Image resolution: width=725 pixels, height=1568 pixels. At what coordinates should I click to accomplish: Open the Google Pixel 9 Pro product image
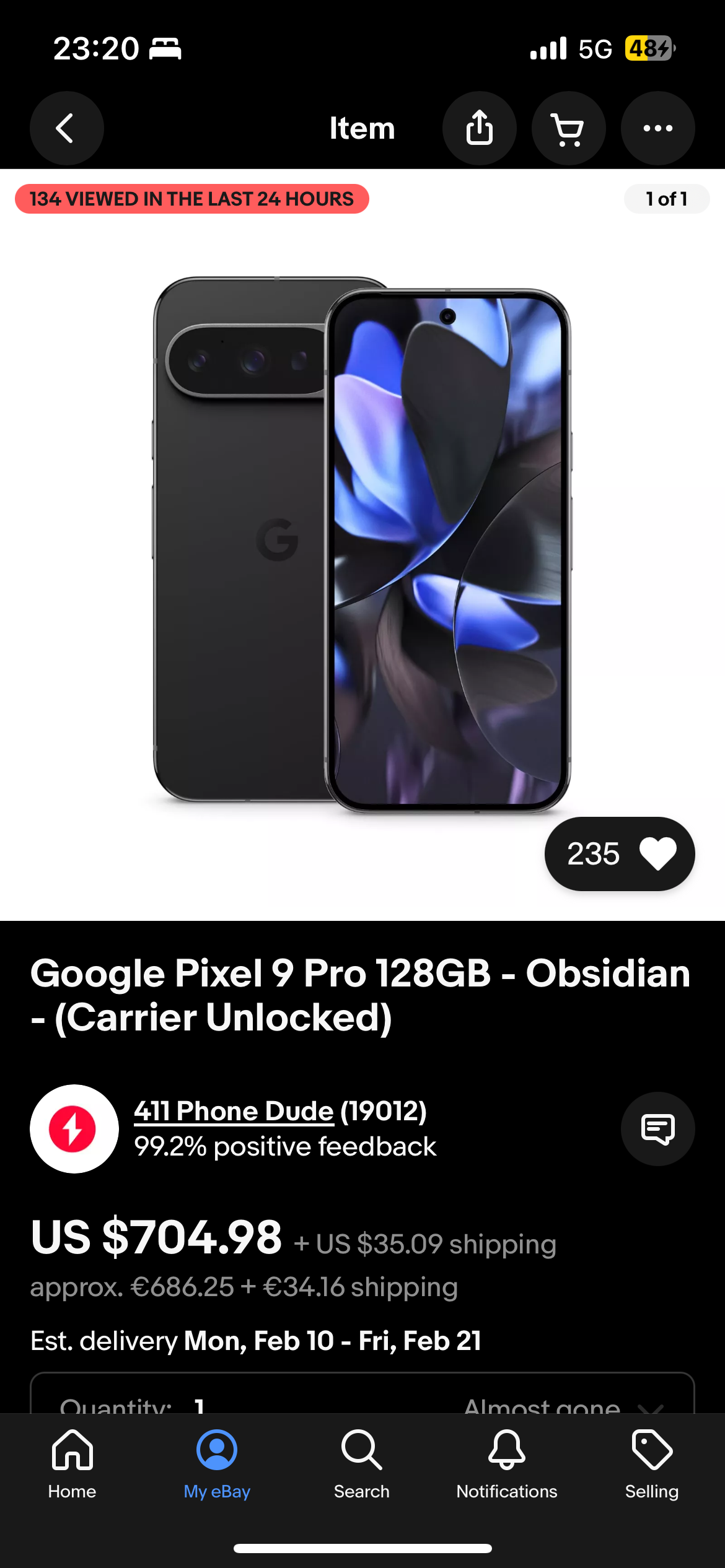(362, 545)
